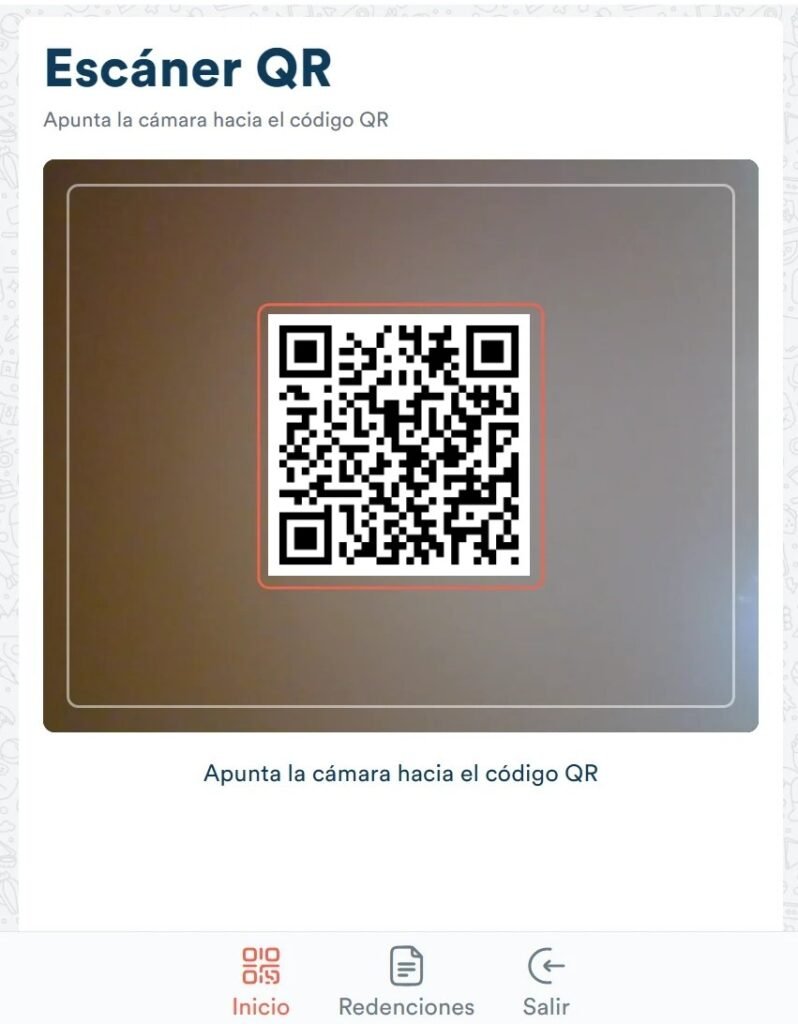Go to the Inicio tab
This screenshot has height=1024, width=798.
[x=261, y=981]
